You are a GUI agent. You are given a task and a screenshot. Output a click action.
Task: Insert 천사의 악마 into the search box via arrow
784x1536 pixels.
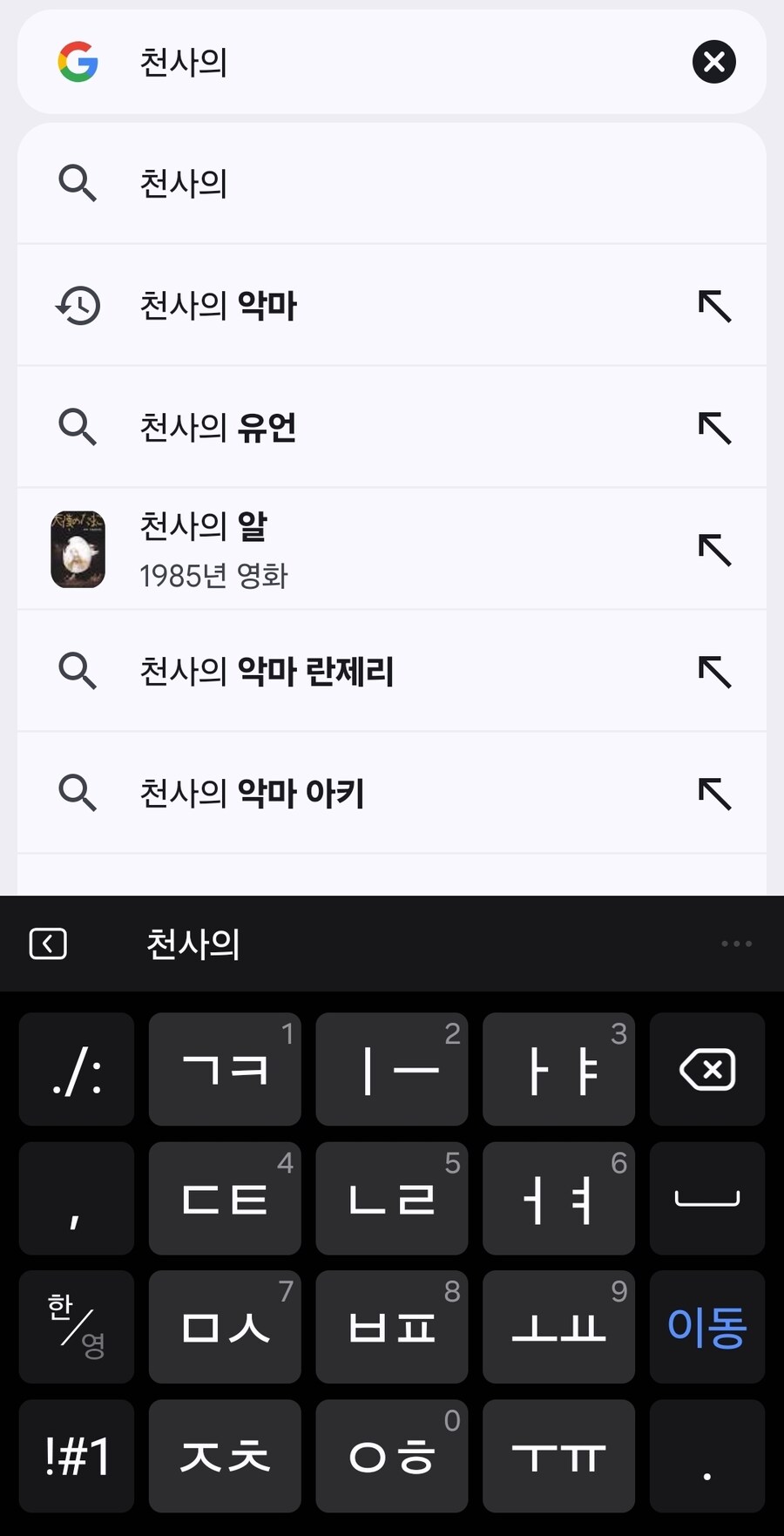(x=714, y=306)
